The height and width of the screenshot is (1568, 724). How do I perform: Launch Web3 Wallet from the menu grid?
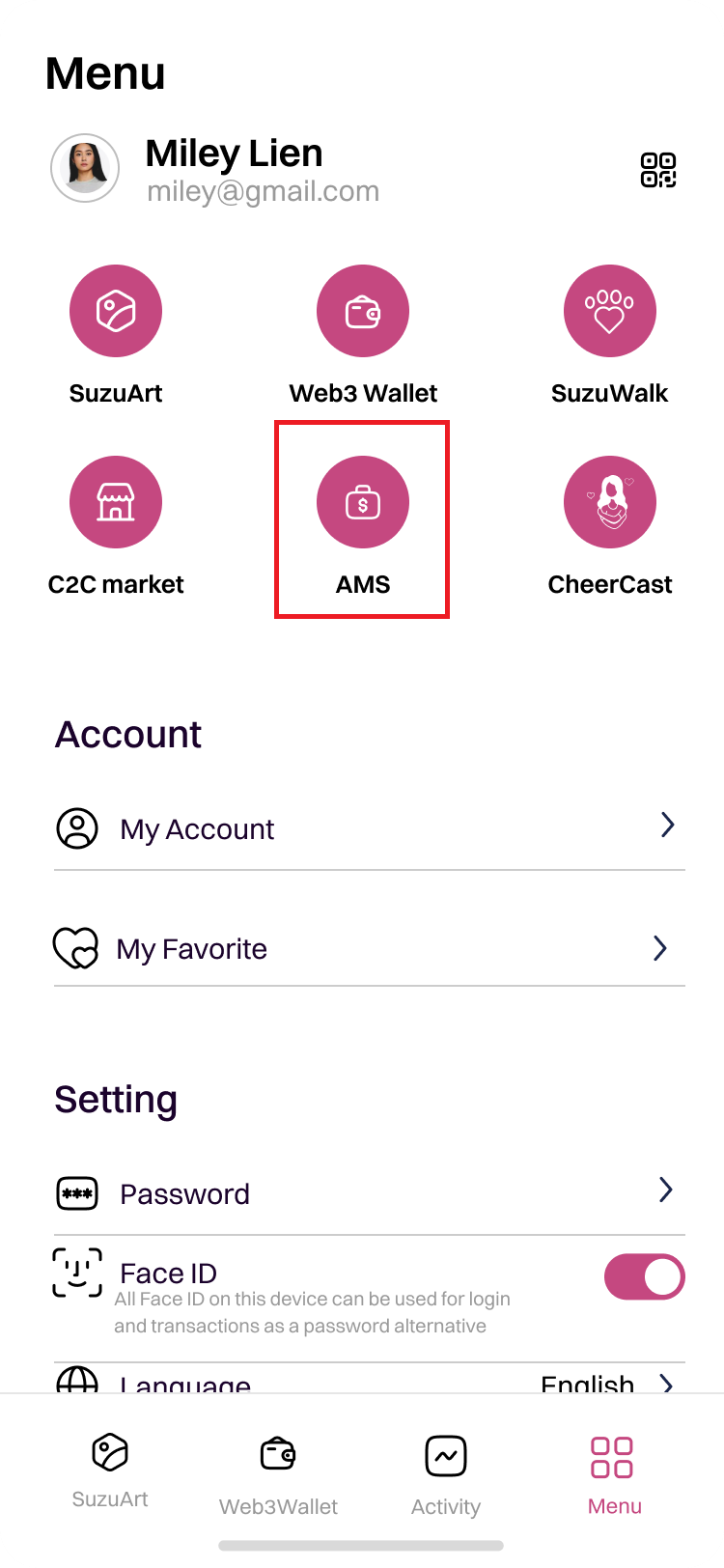point(363,312)
